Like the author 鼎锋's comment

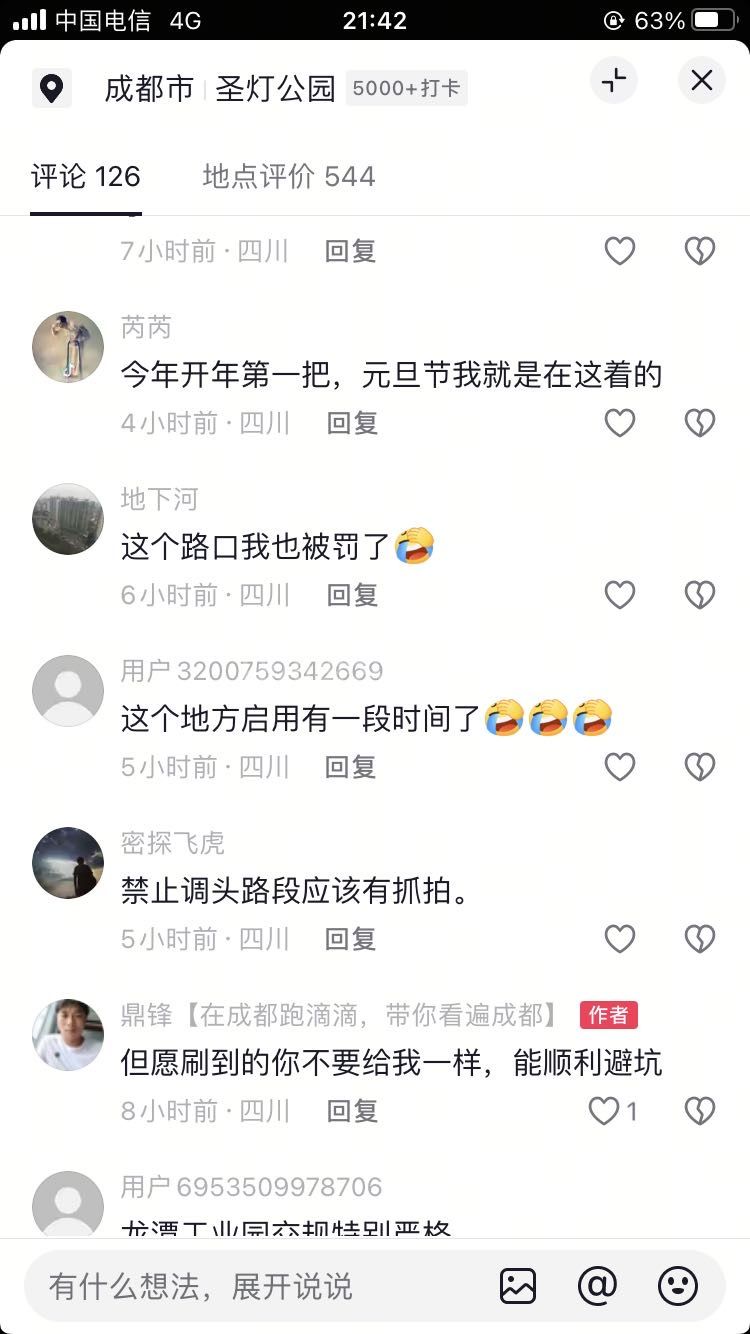(x=605, y=1111)
